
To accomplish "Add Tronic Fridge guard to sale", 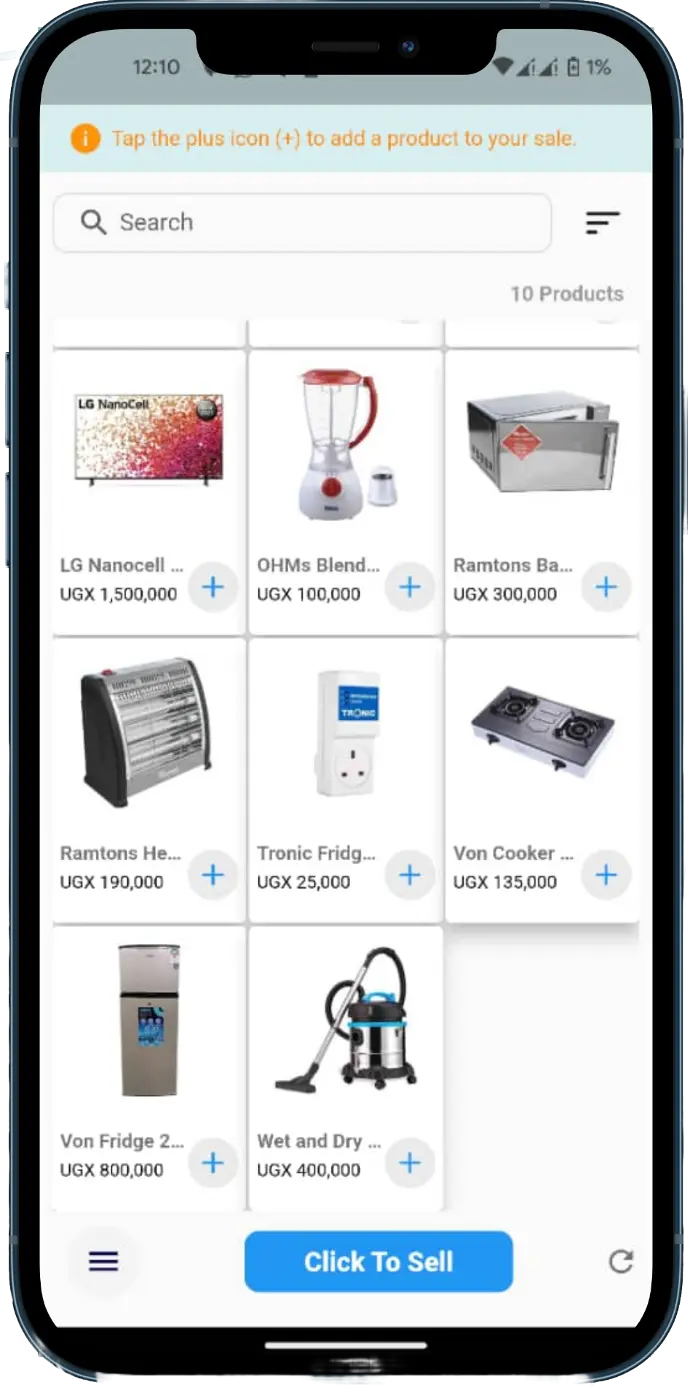I will coord(410,875).
